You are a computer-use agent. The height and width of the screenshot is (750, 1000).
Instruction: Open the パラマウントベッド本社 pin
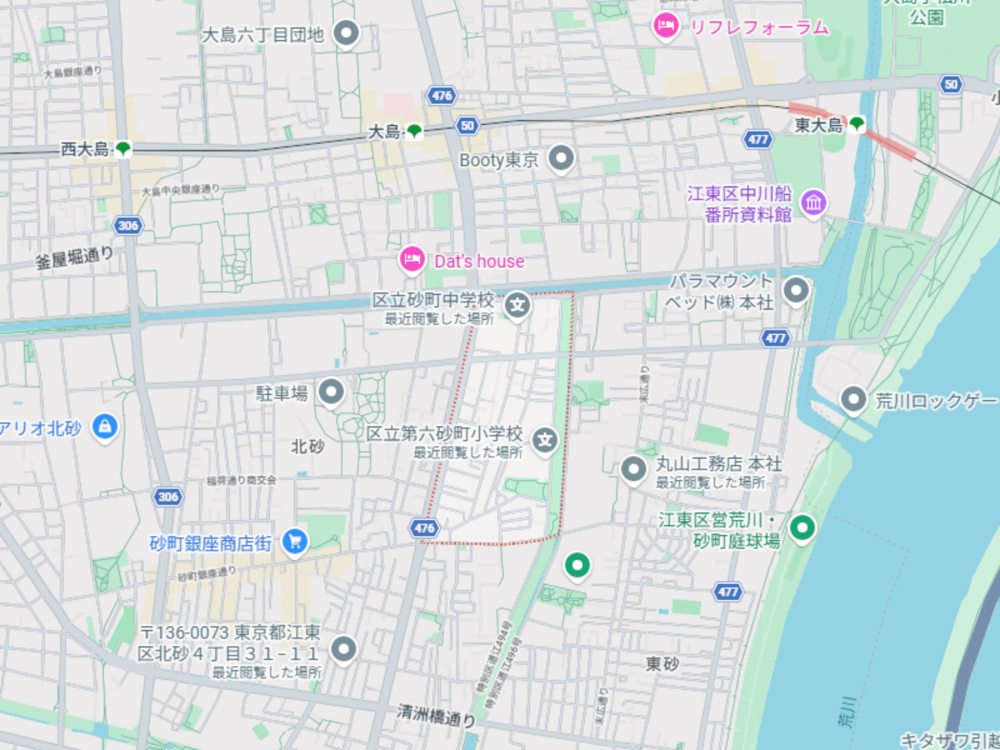pos(796,291)
